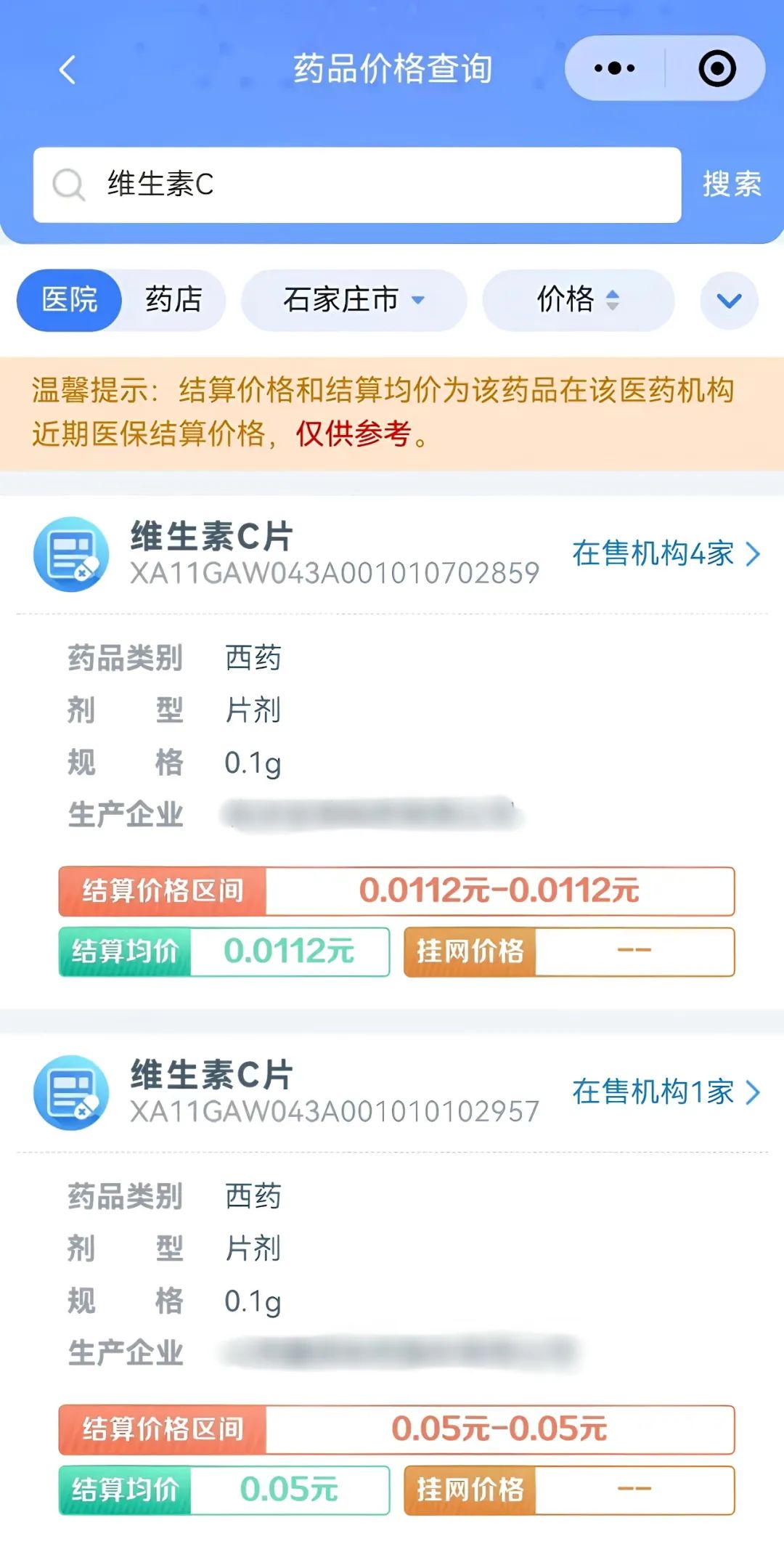Viewport: 784px width, 1544px height.
Task: Go back using the top-left arrow
Action: [68, 70]
